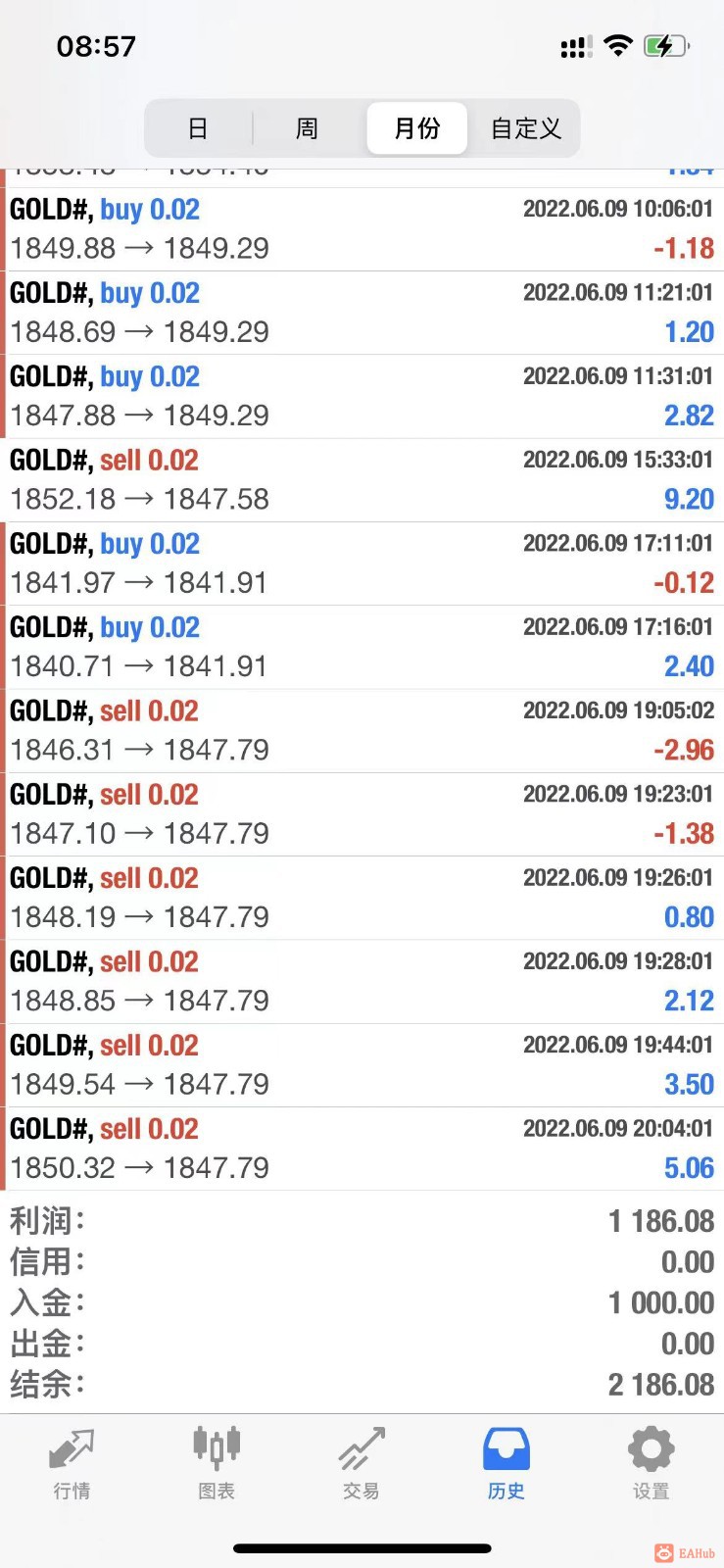Open the GOLD# sell trade at 20:04:01

[362, 1149]
